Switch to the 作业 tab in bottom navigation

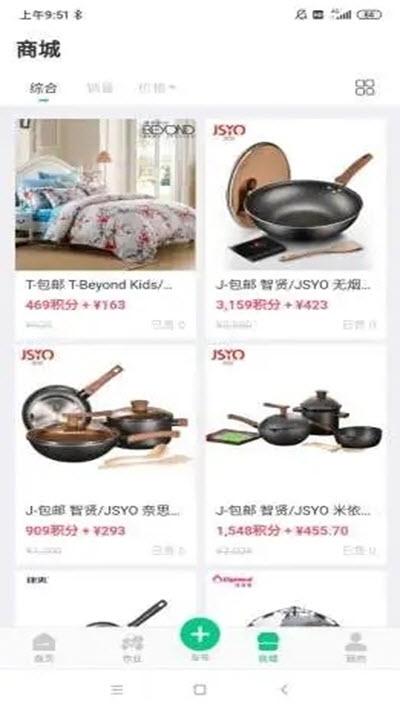pos(132,648)
